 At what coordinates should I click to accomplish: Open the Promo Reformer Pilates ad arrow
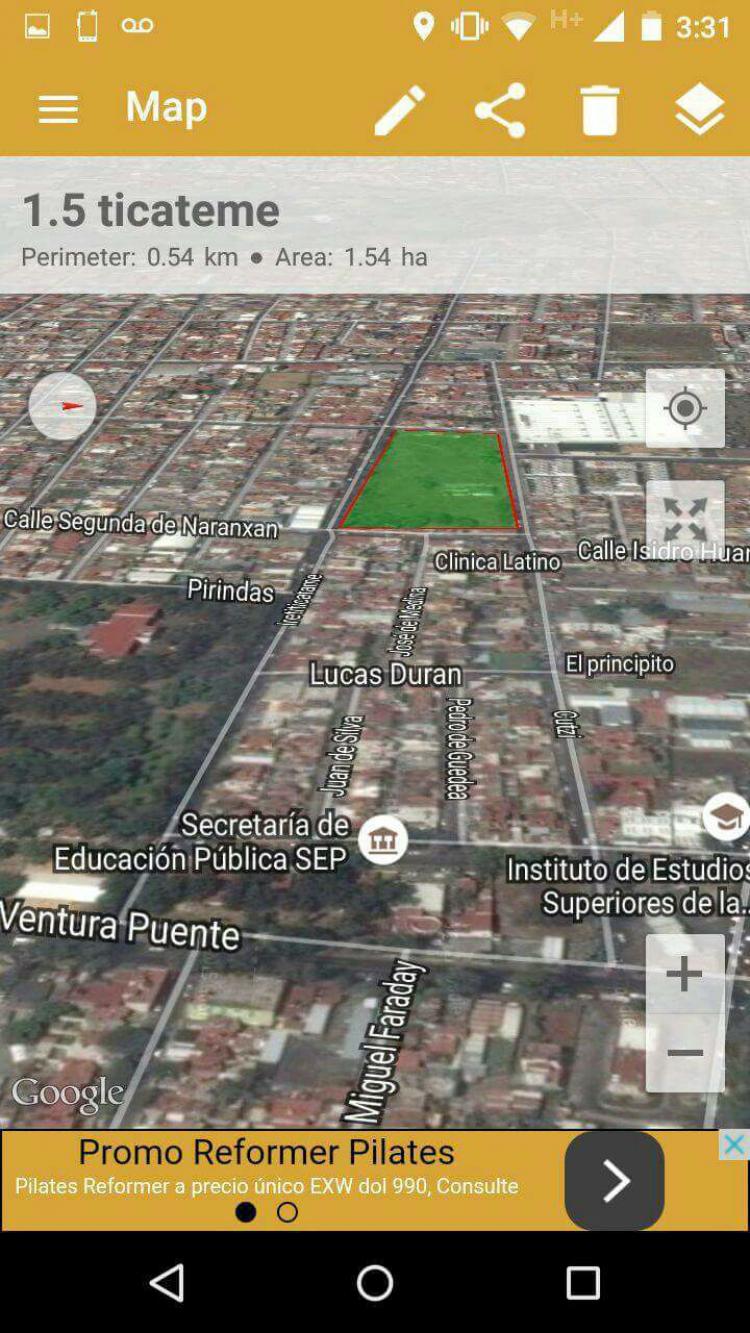[x=614, y=1181]
